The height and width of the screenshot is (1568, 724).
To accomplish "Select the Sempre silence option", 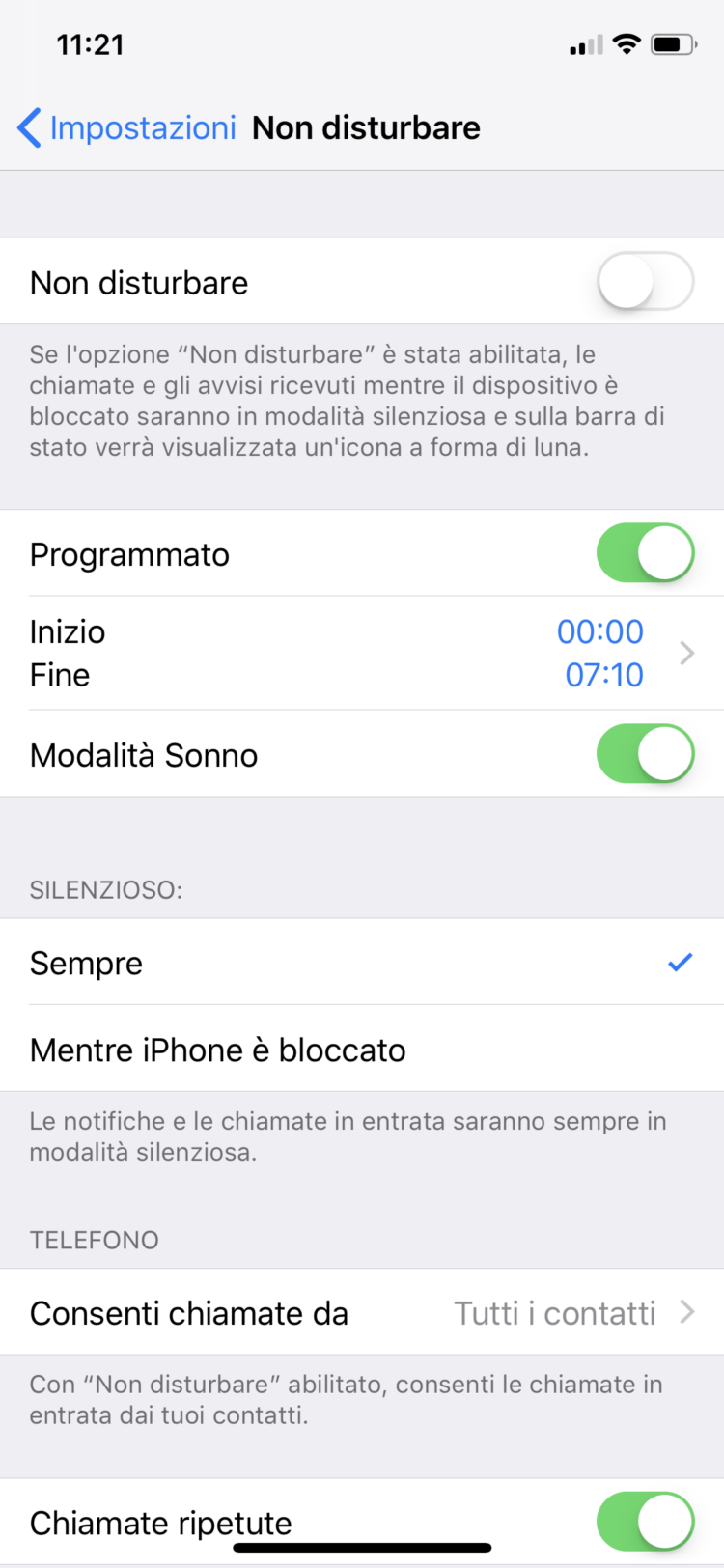I will click(362, 963).
